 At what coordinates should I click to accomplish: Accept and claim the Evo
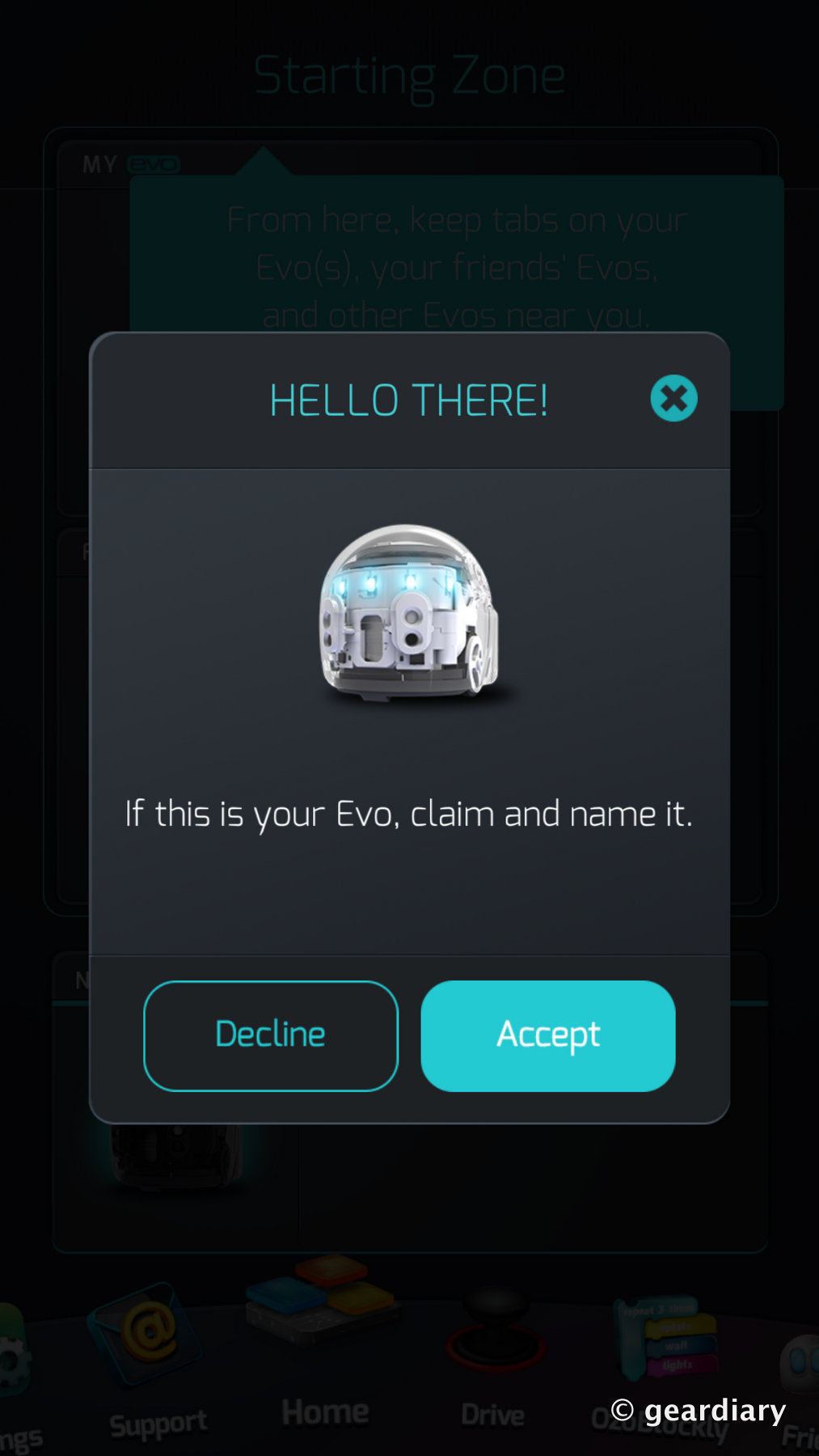point(547,1035)
